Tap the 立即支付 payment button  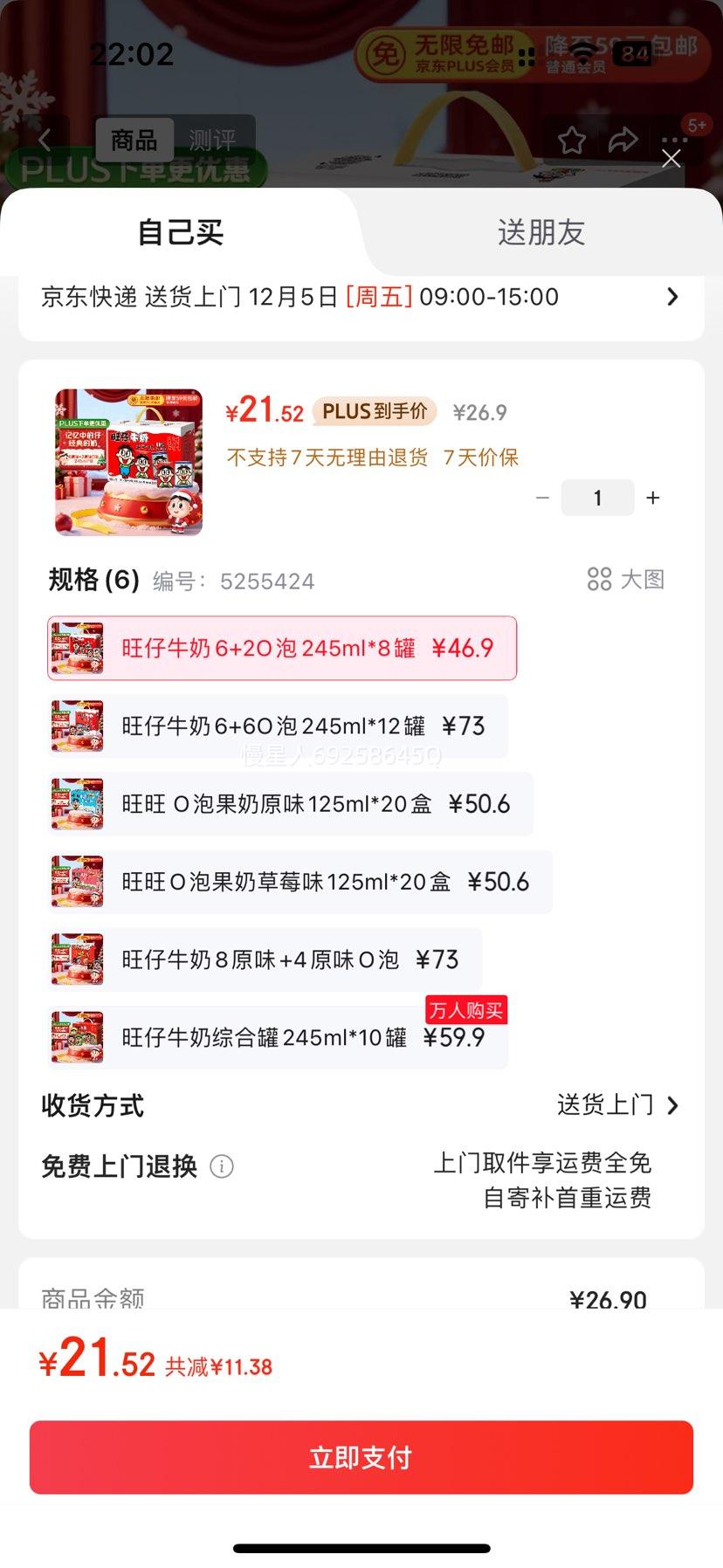coord(361,1456)
